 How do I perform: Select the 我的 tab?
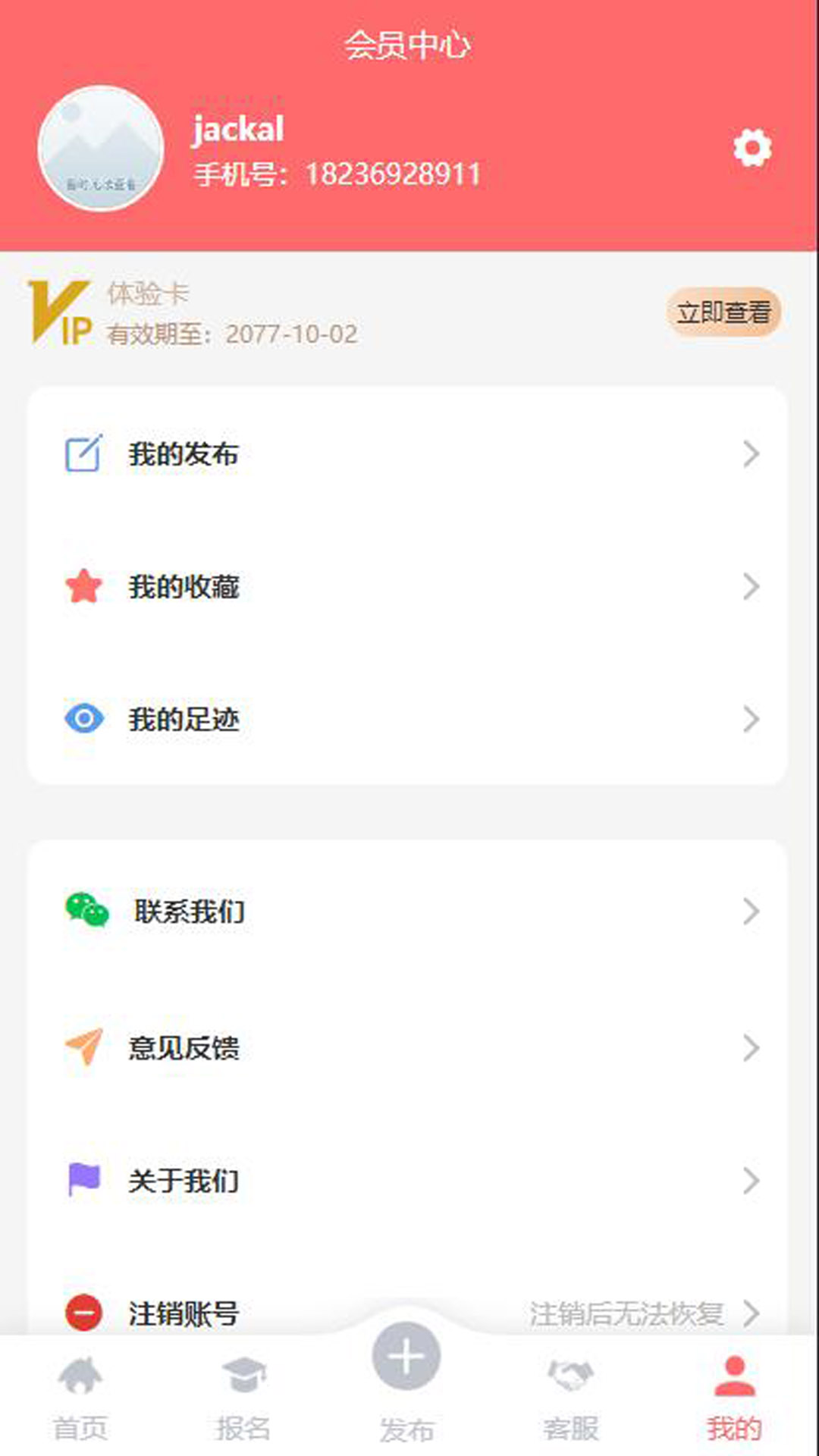(x=734, y=1397)
